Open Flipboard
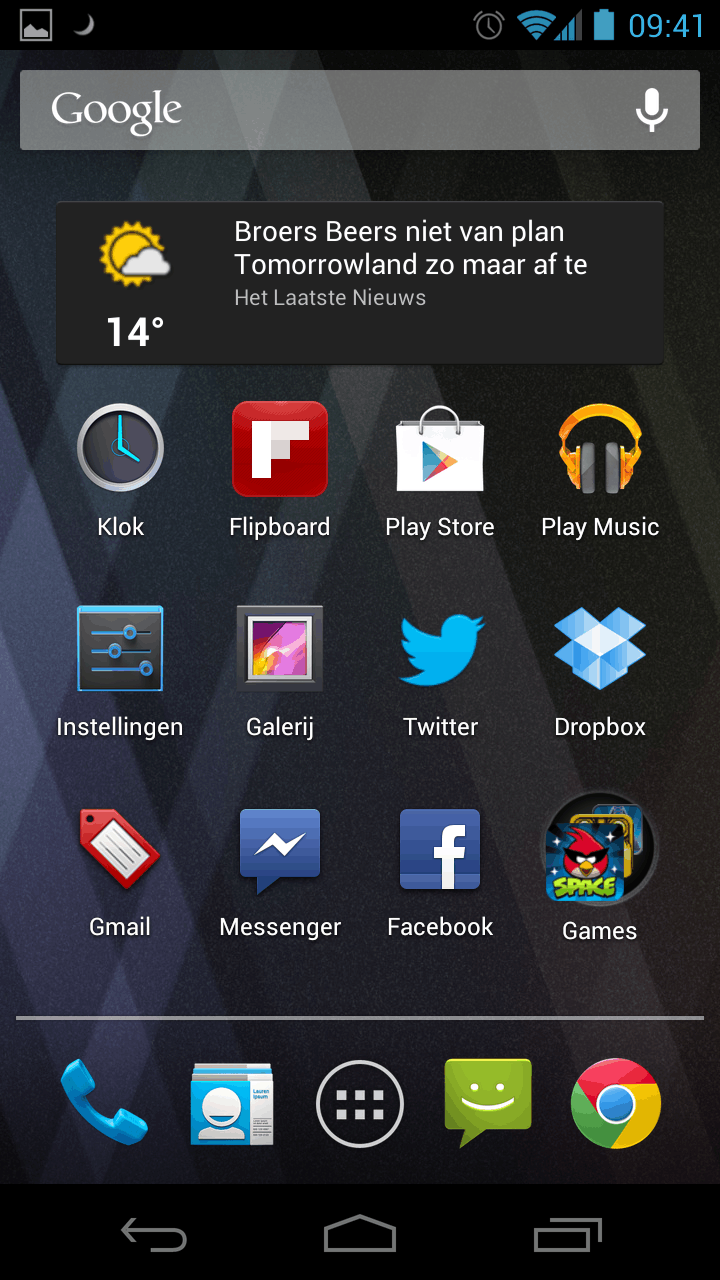Screen dimensions: 720x1280 click(x=280, y=448)
